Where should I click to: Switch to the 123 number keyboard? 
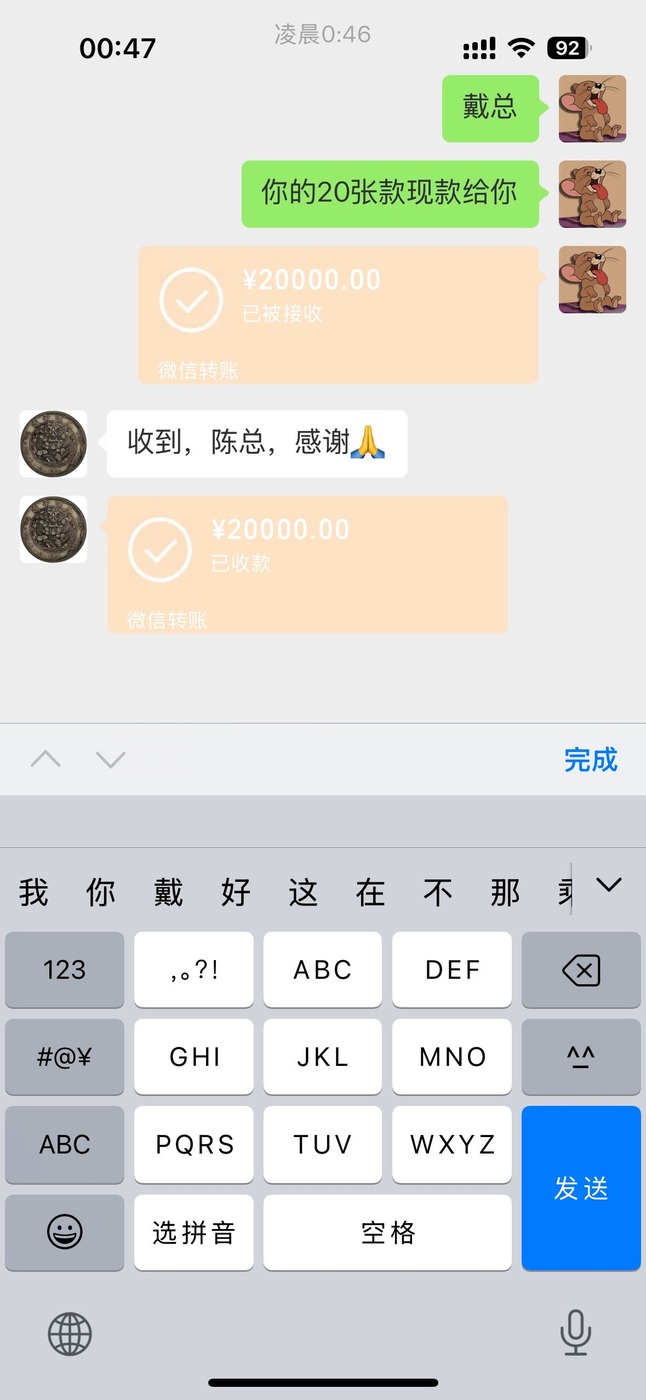pos(65,970)
